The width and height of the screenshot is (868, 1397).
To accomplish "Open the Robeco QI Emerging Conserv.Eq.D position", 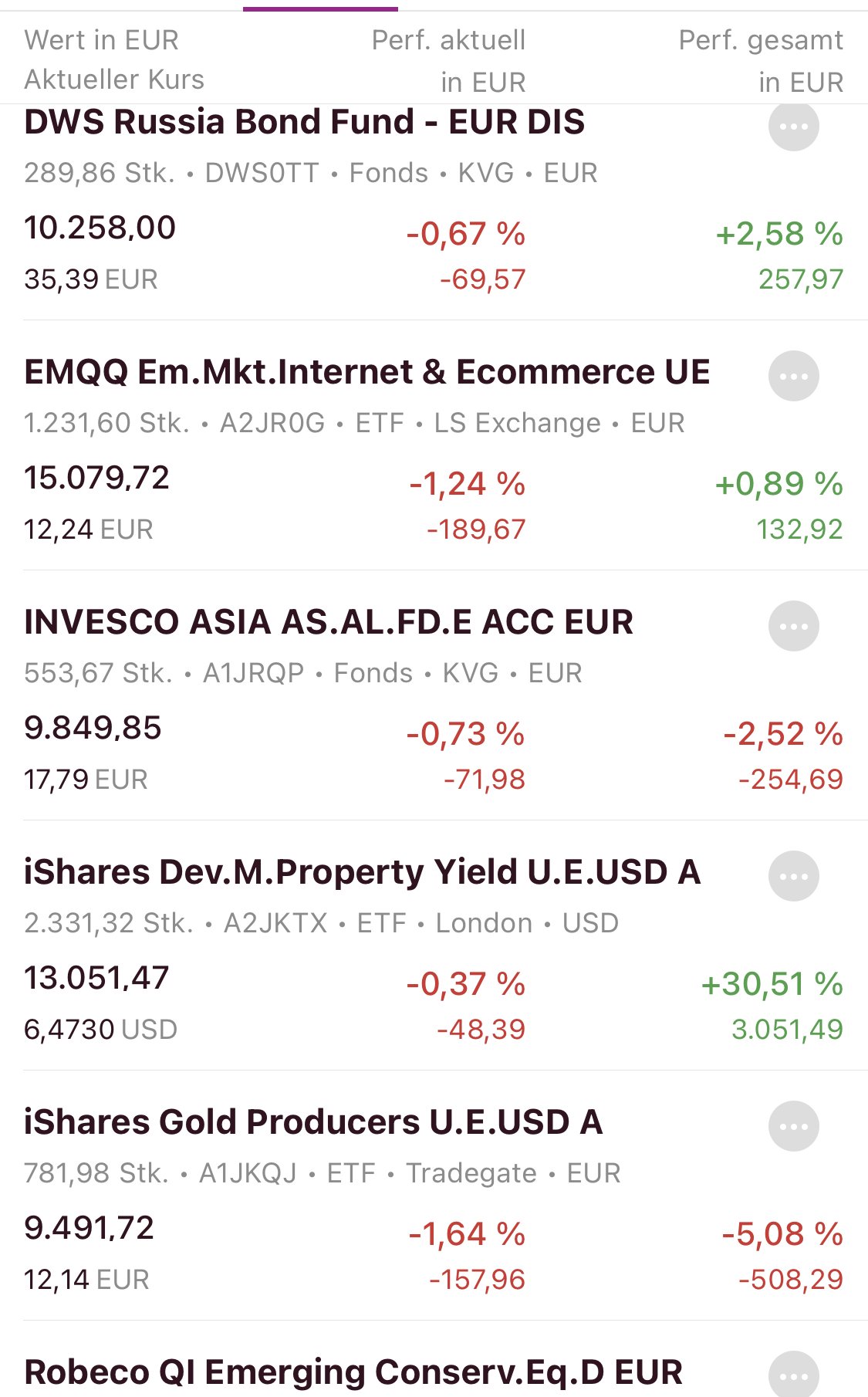I will coord(353,1373).
